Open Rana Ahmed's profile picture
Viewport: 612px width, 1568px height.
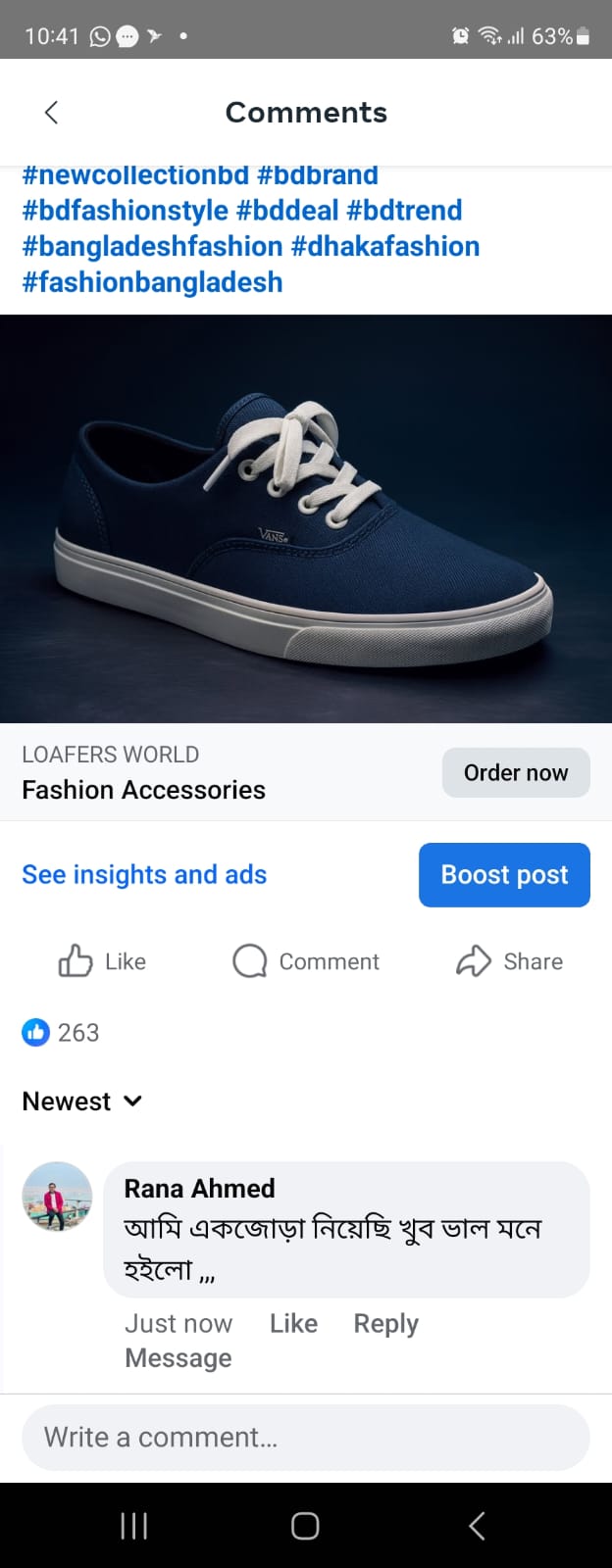(x=57, y=1197)
